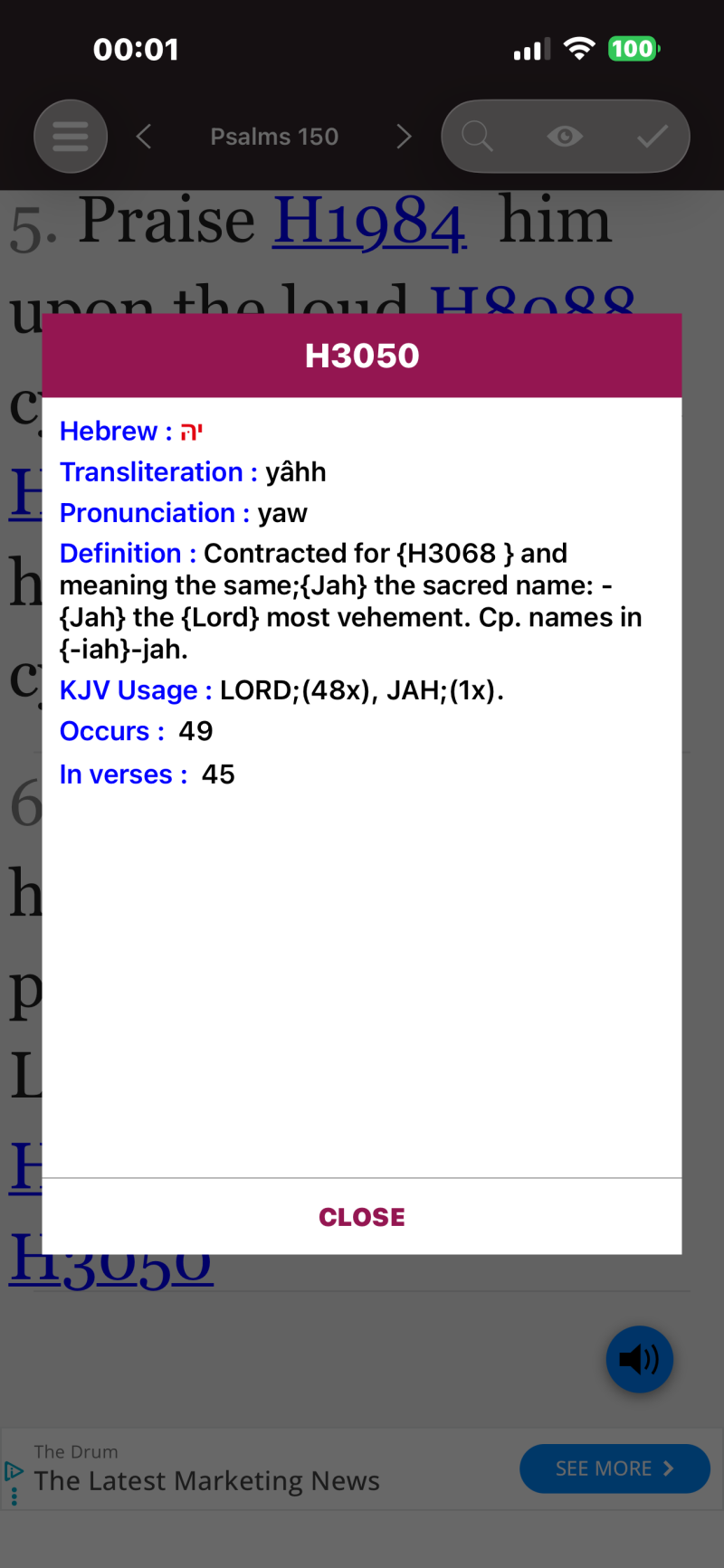Open the Psalms 150 chapter selector
The image size is (724, 1568).
(x=274, y=137)
